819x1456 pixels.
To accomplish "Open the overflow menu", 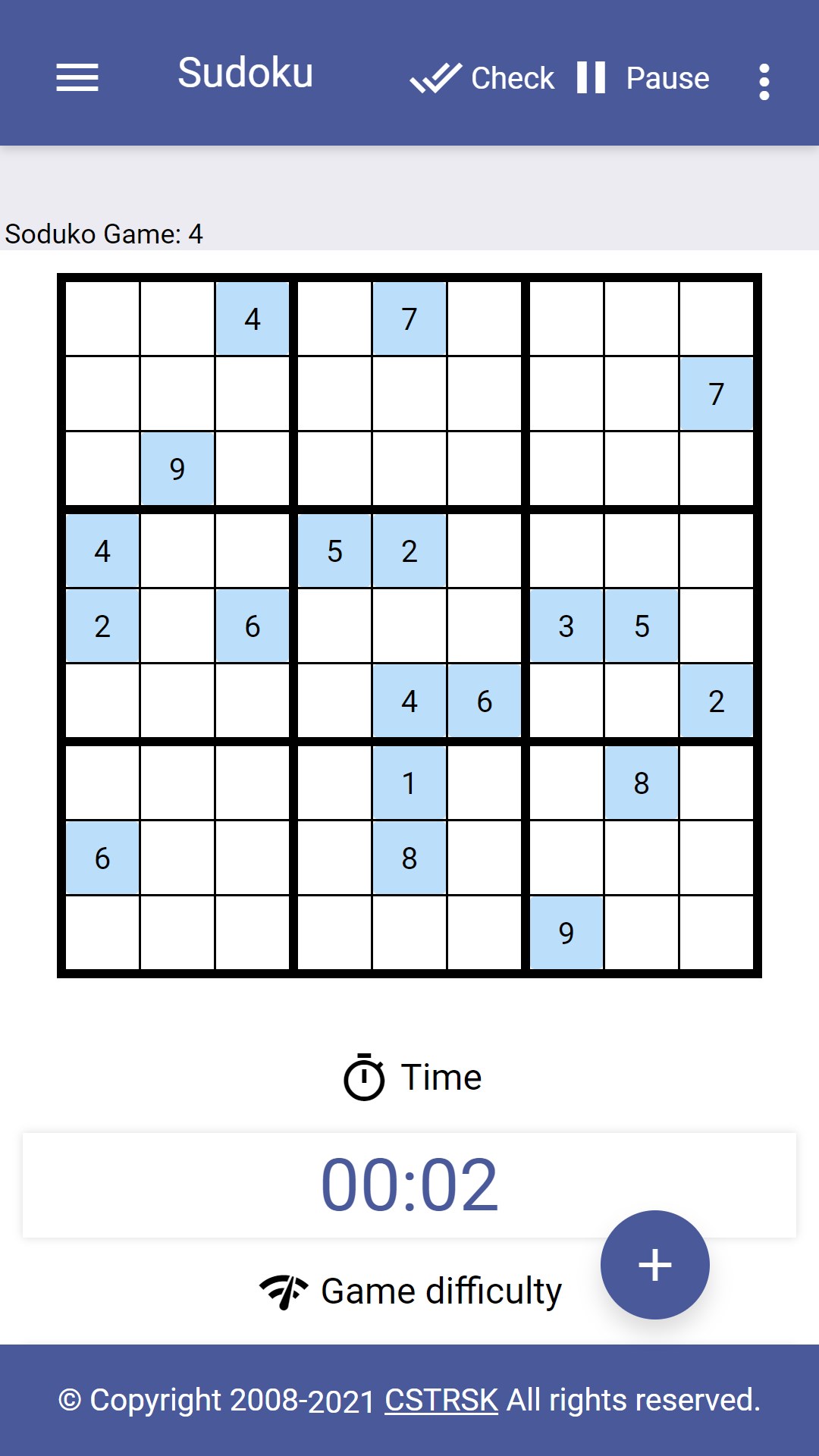I will (x=764, y=81).
